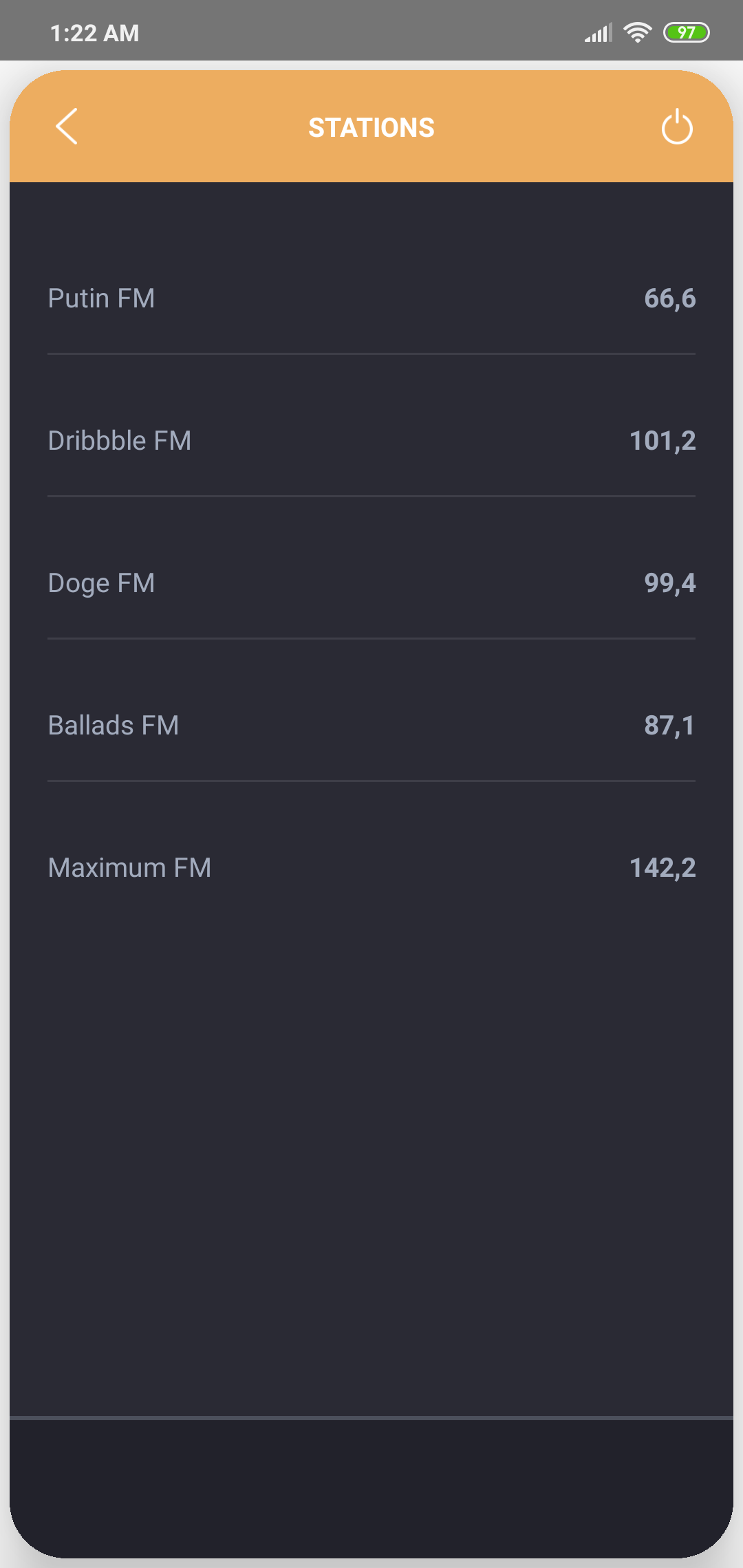Select the Putin FM station
743x1568 pixels.
[371, 298]
